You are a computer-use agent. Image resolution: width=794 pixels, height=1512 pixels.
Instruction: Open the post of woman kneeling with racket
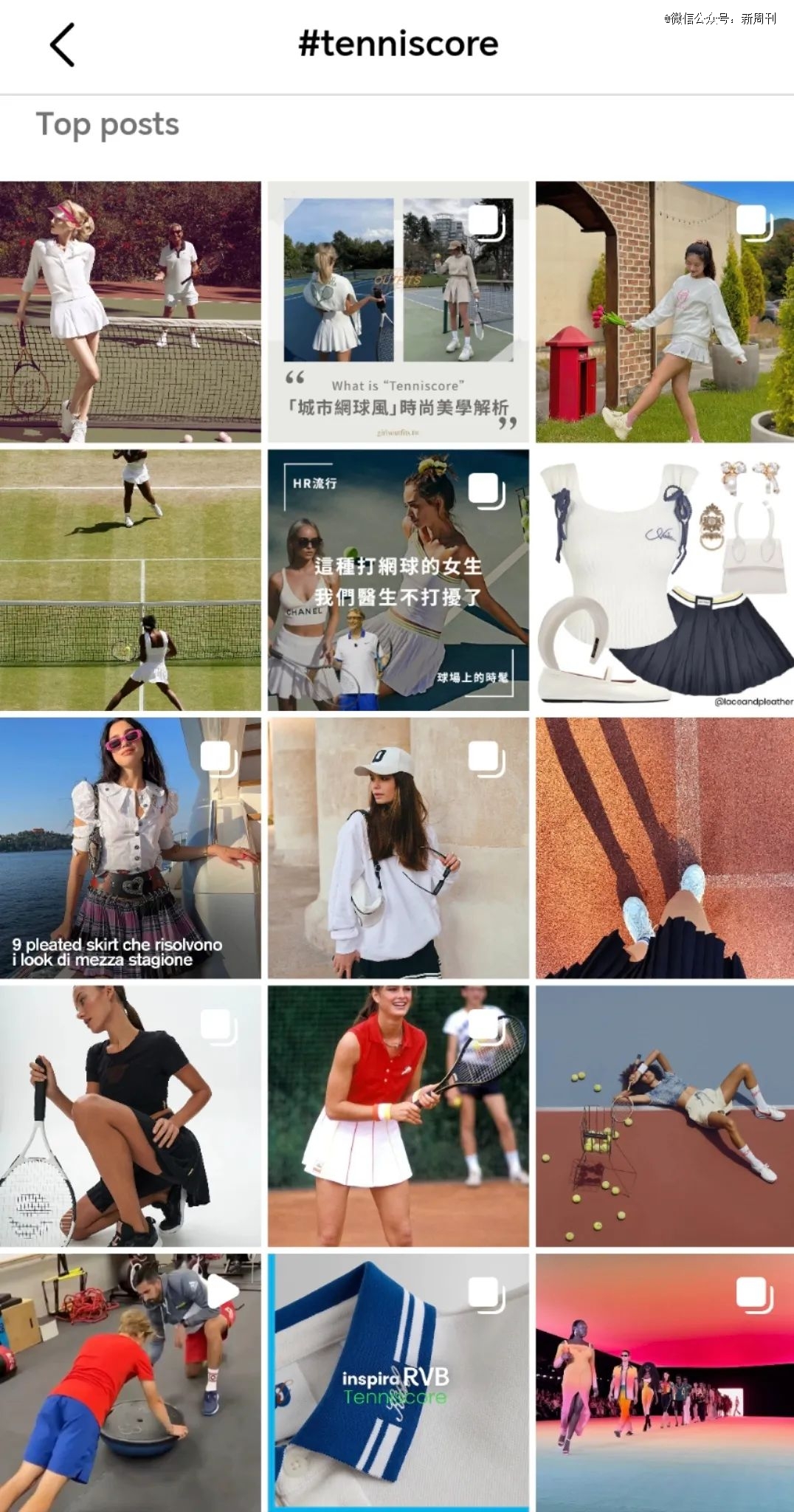point(130,1116)
